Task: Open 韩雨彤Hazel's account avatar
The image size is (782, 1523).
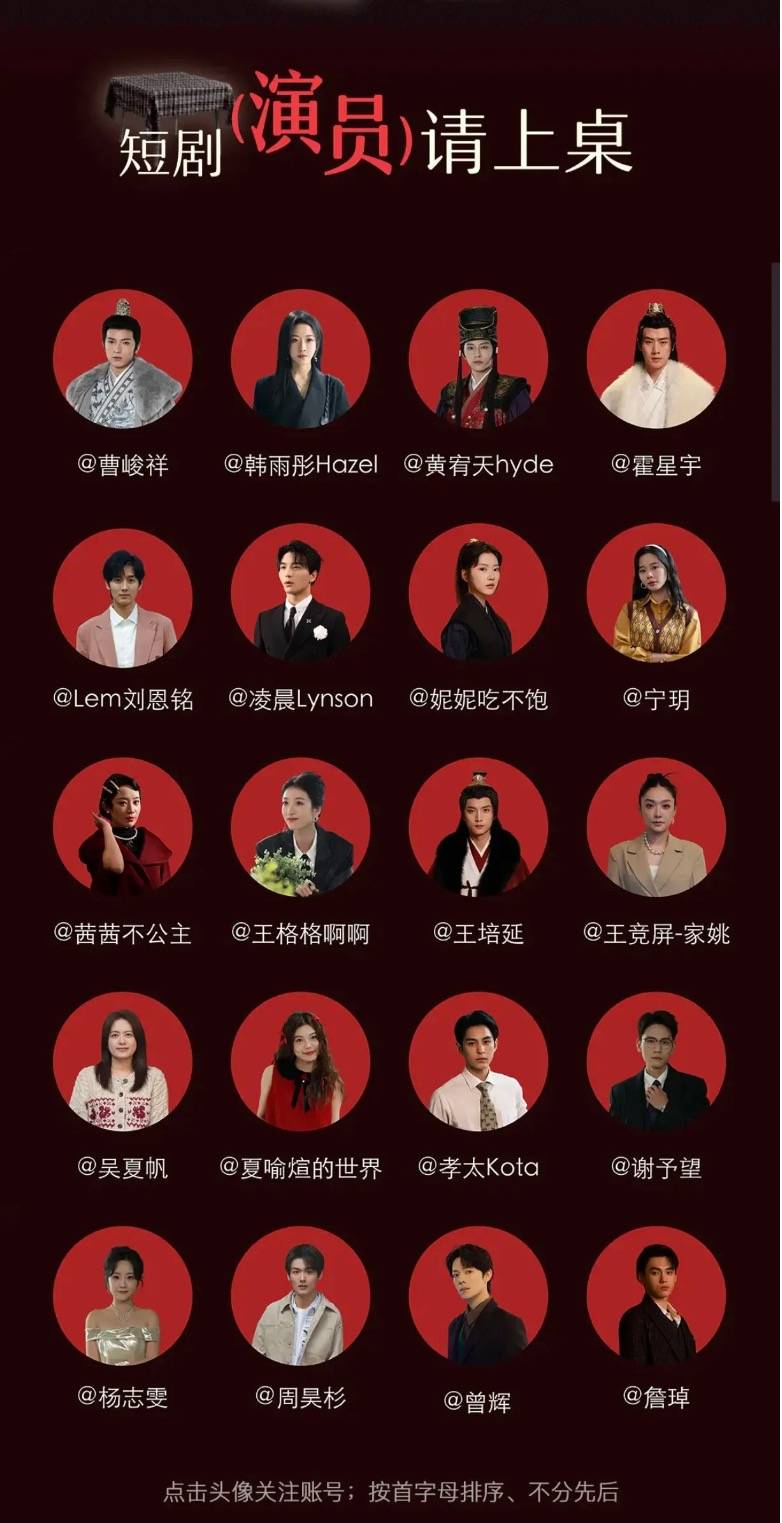Action: click(x=301, y=359)
